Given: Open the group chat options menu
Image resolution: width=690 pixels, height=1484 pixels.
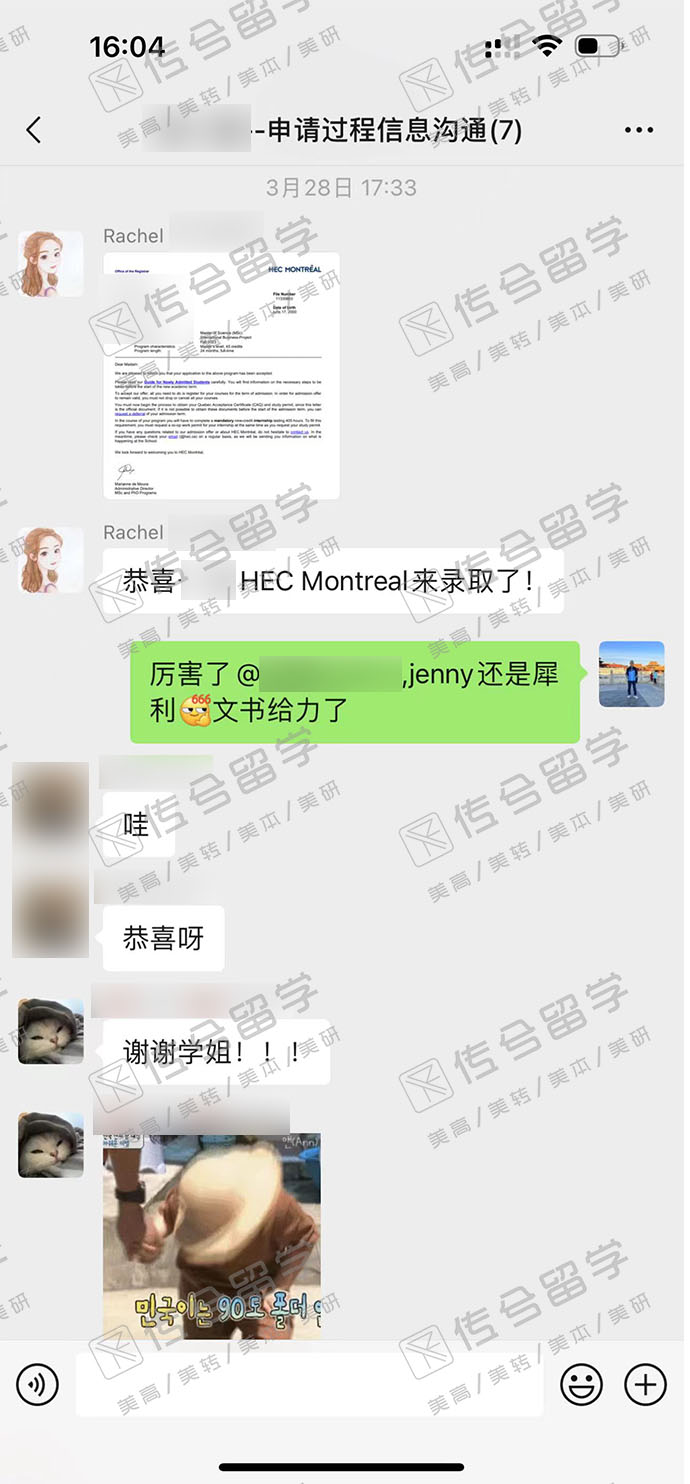Looking at the screenshot, I should click(x=638, y=131).
